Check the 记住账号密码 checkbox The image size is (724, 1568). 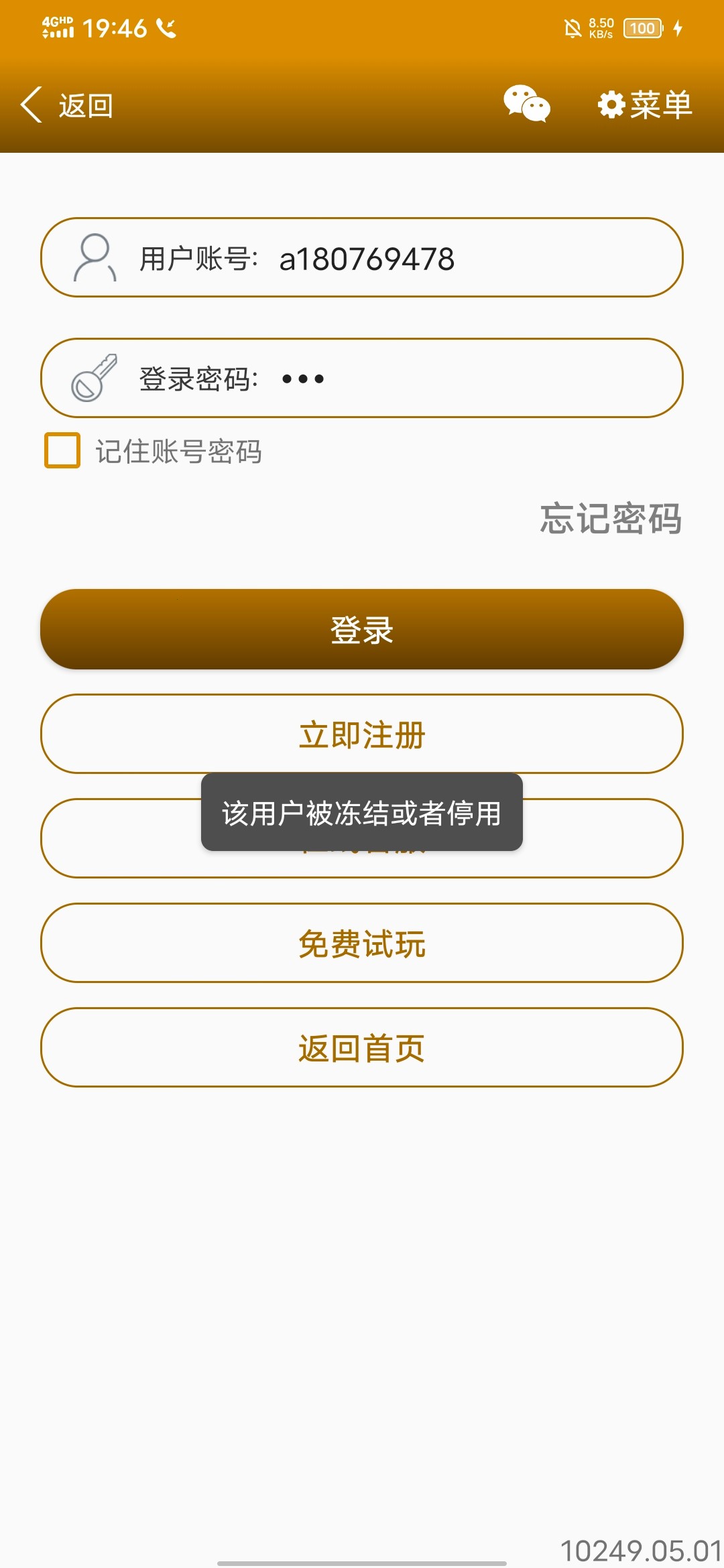[62, 450]
